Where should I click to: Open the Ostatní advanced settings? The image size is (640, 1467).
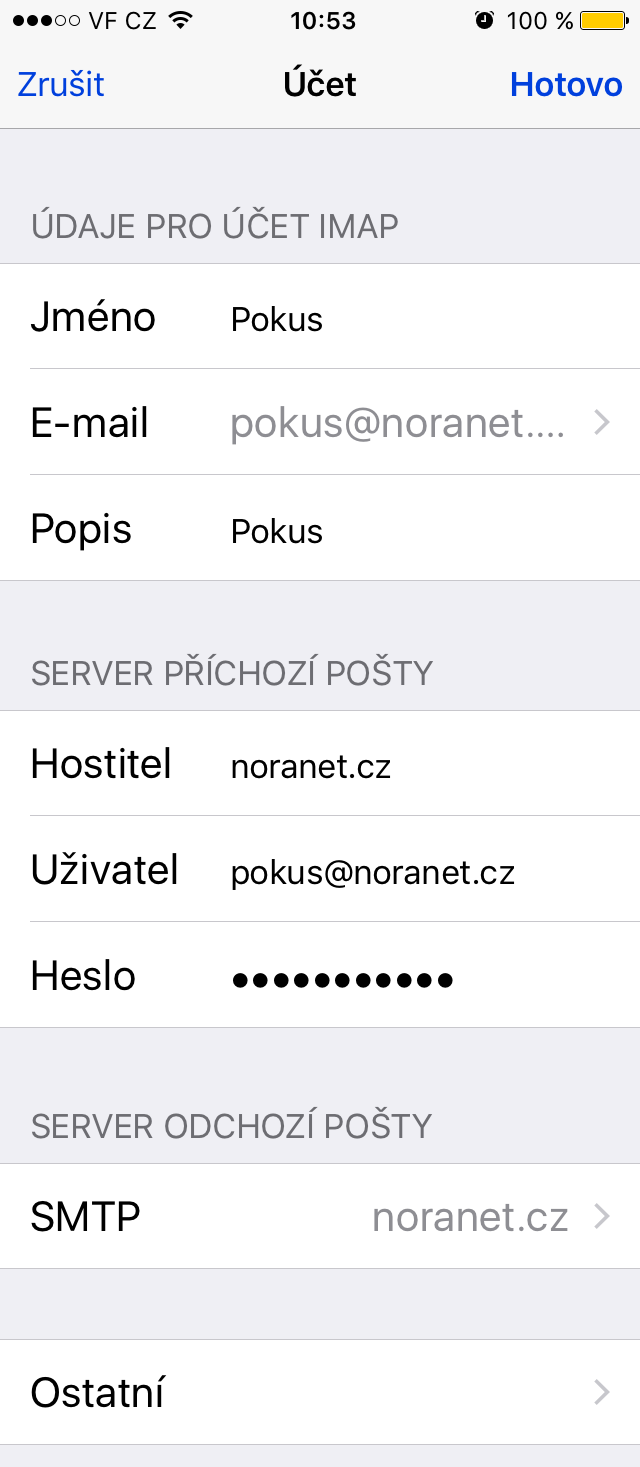(320, 1392)
